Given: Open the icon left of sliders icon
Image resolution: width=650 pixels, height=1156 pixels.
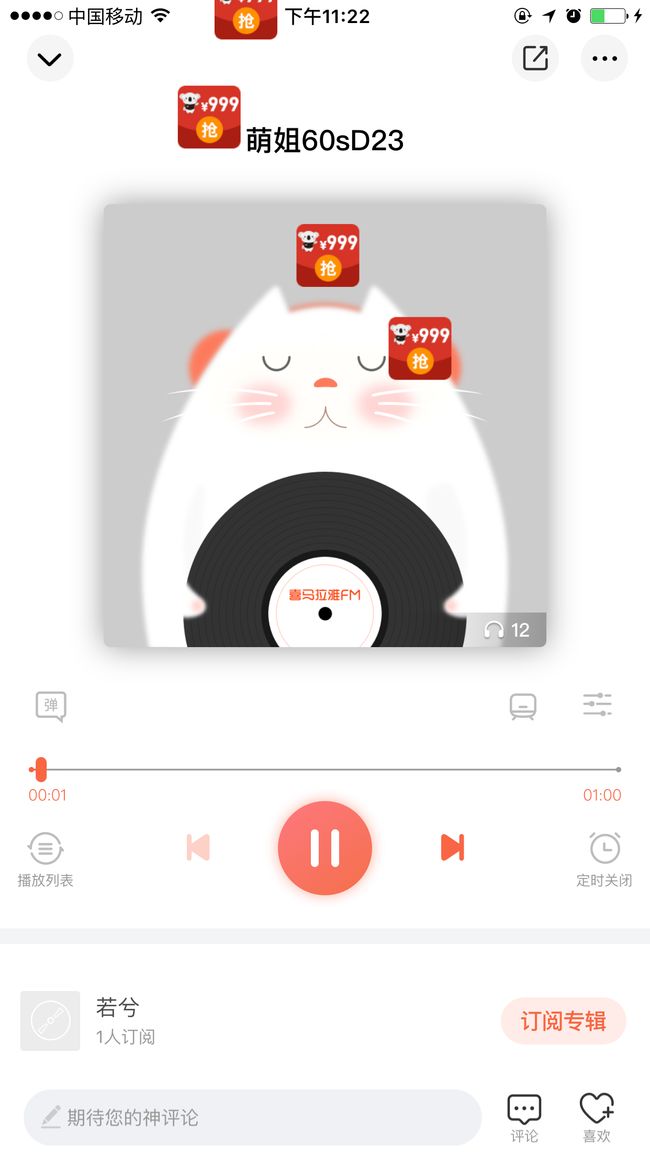Looking at the screenshot, I should click(523, 706).
